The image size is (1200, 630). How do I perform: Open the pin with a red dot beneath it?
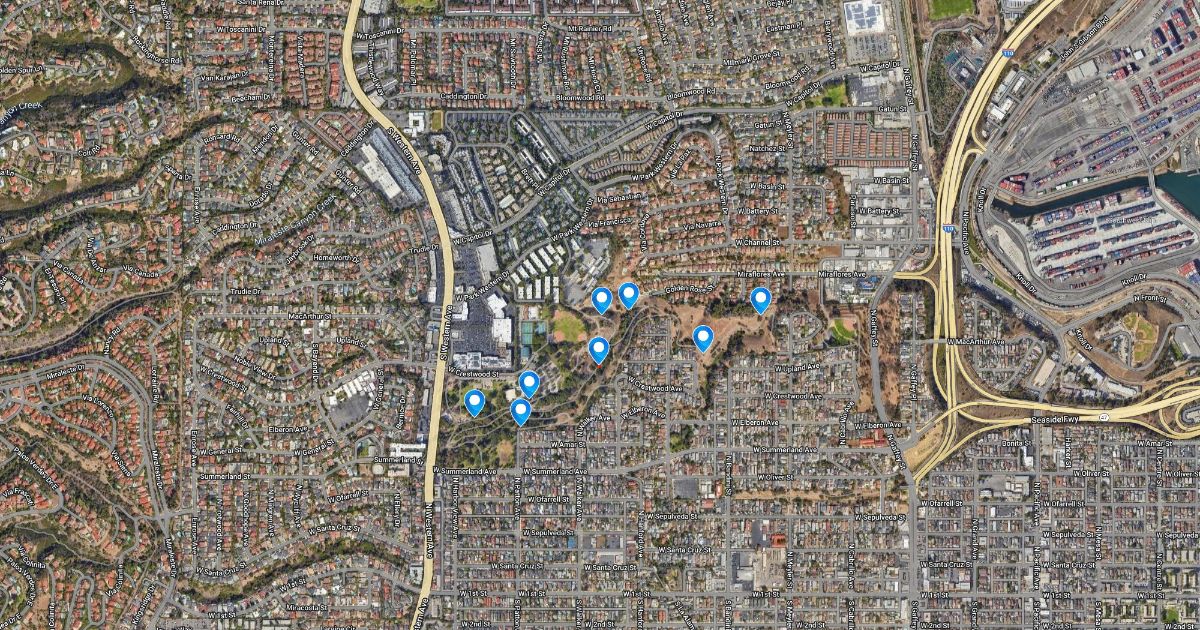599,349
